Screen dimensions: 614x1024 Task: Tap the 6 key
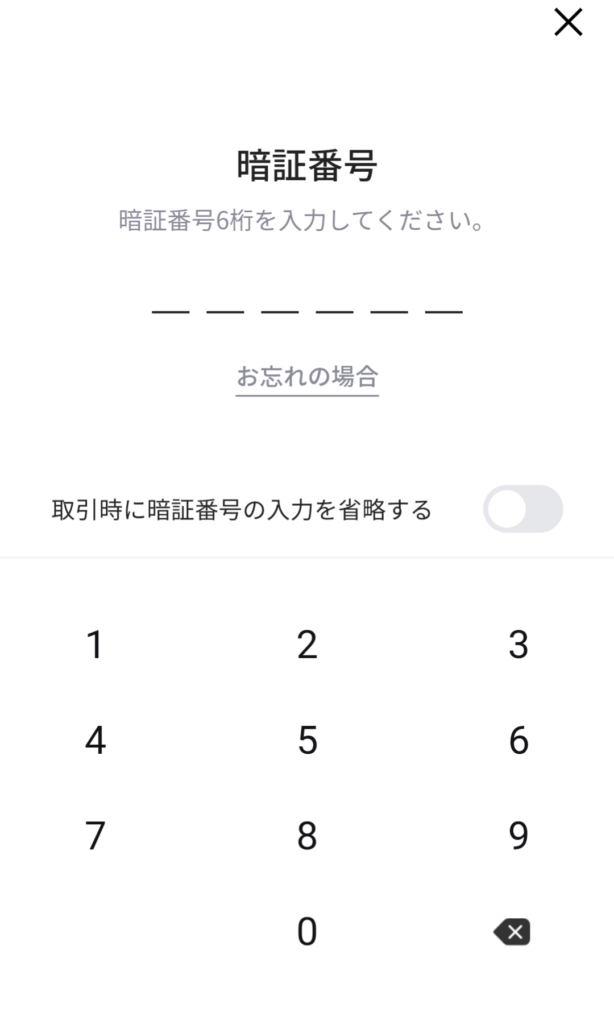coord(519,740)
